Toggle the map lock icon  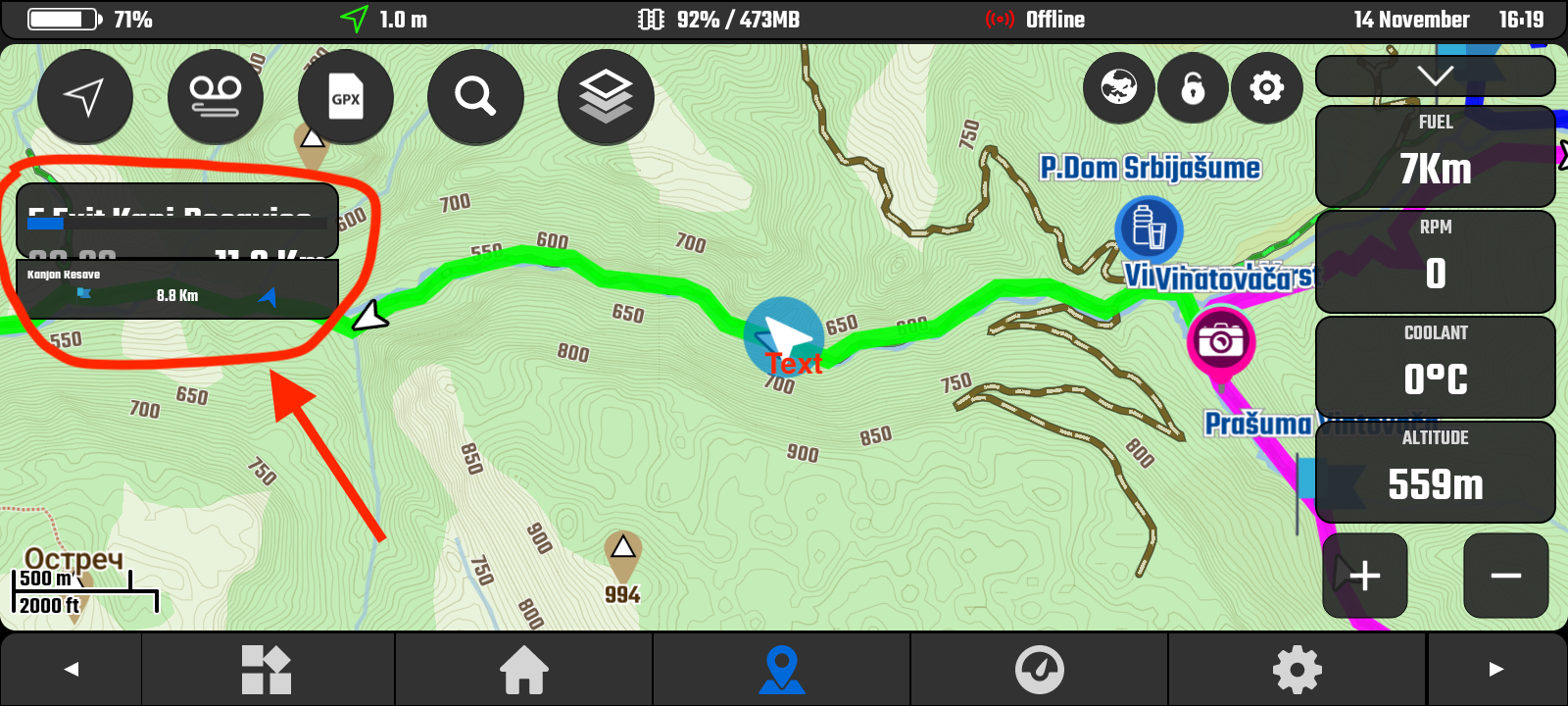[x=1193, y=88]
